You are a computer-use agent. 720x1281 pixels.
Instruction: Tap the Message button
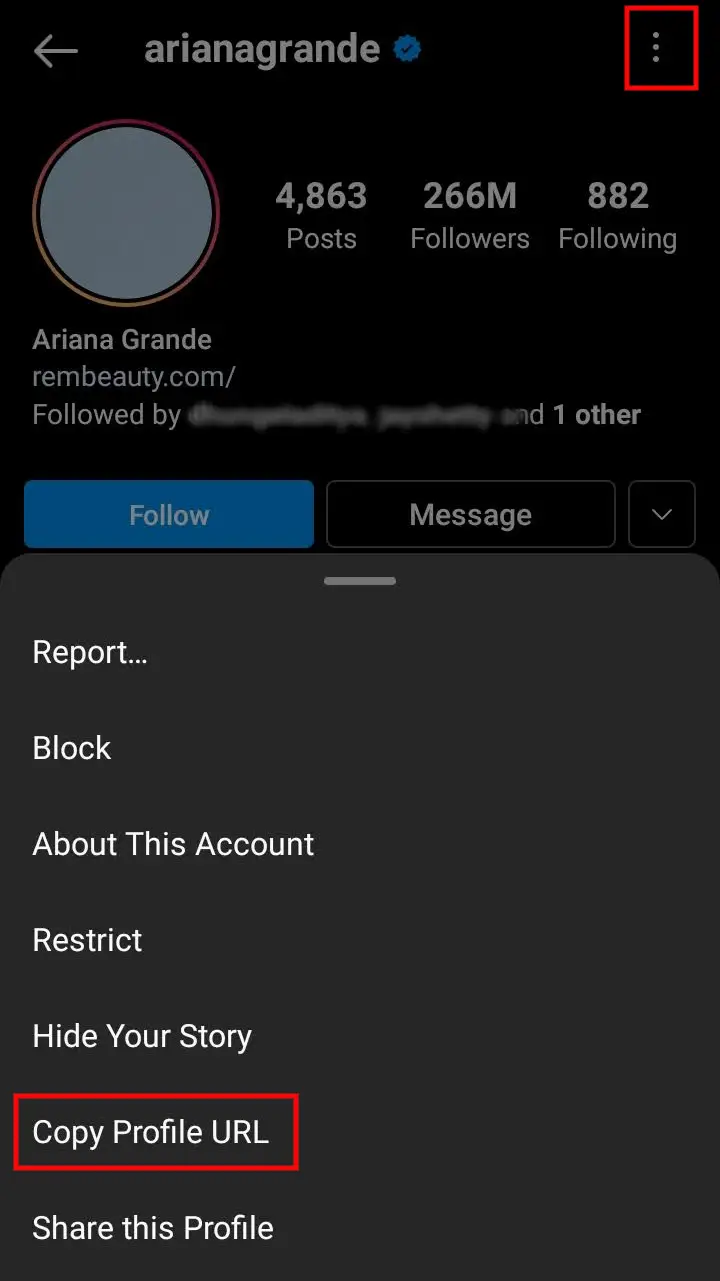click(x=470, y=515)
